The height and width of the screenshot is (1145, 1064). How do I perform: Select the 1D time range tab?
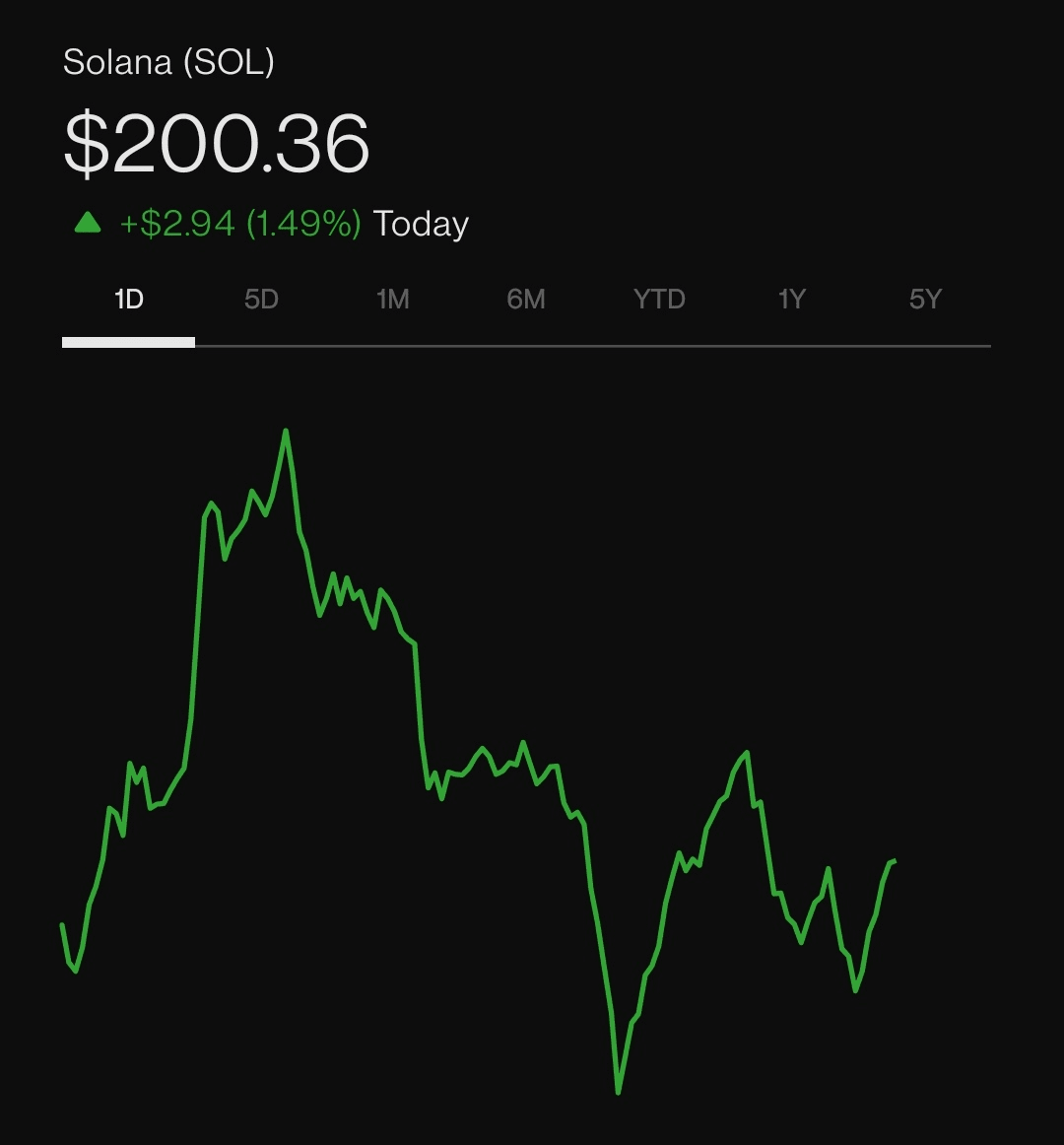click(129, 300)
